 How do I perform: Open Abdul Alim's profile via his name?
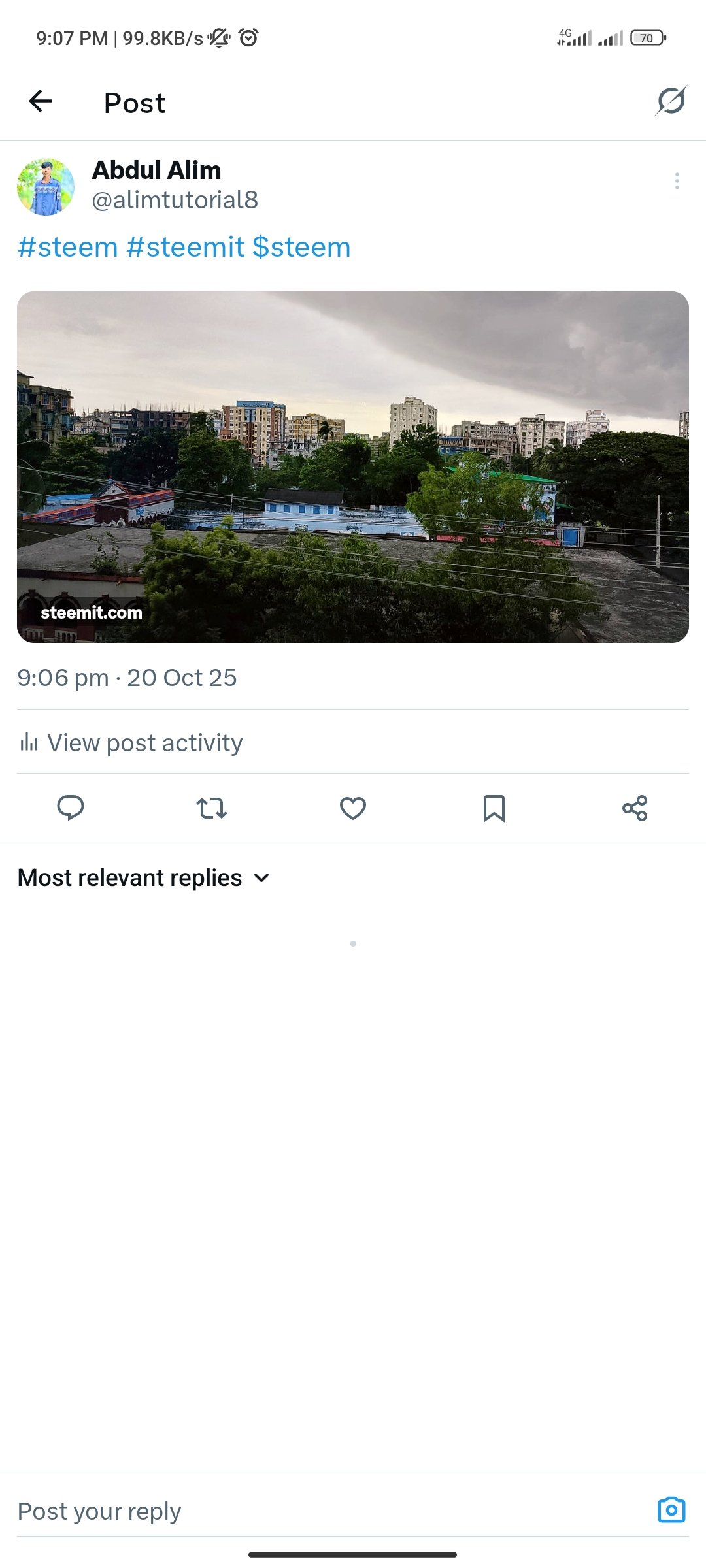tap(157, 171)
